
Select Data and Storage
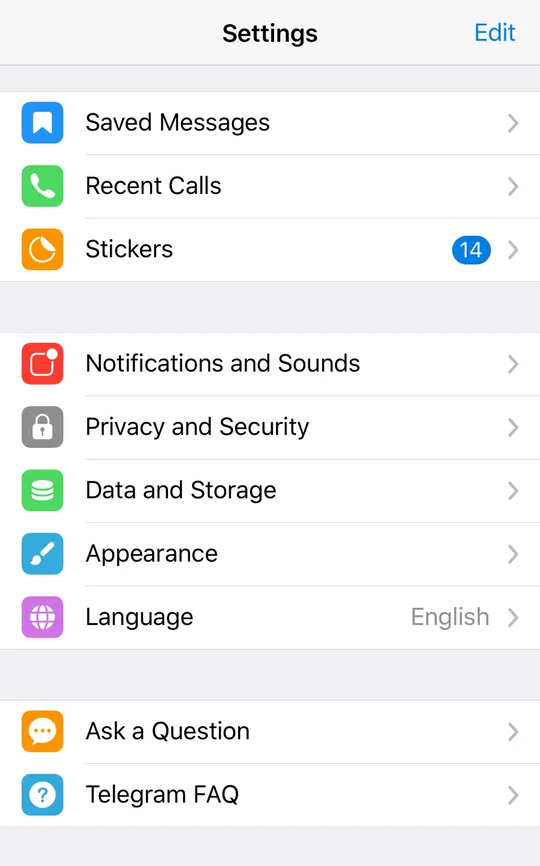(x=270, y=490)
